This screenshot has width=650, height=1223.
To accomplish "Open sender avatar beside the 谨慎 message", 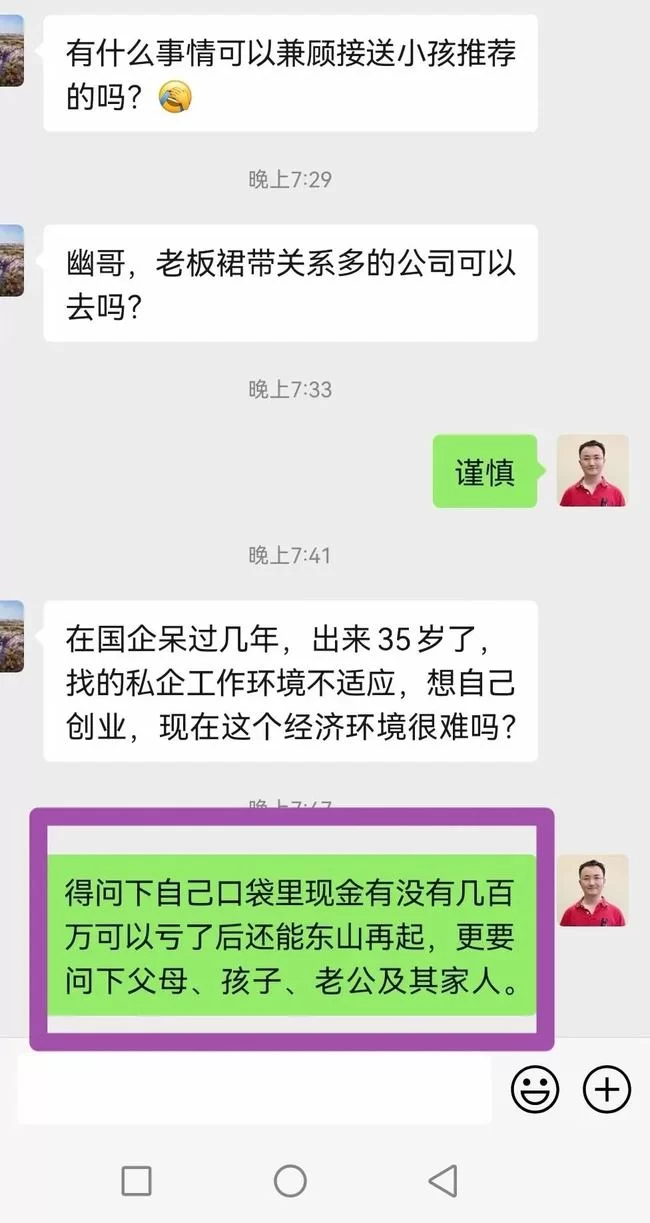I will [592, 471].
